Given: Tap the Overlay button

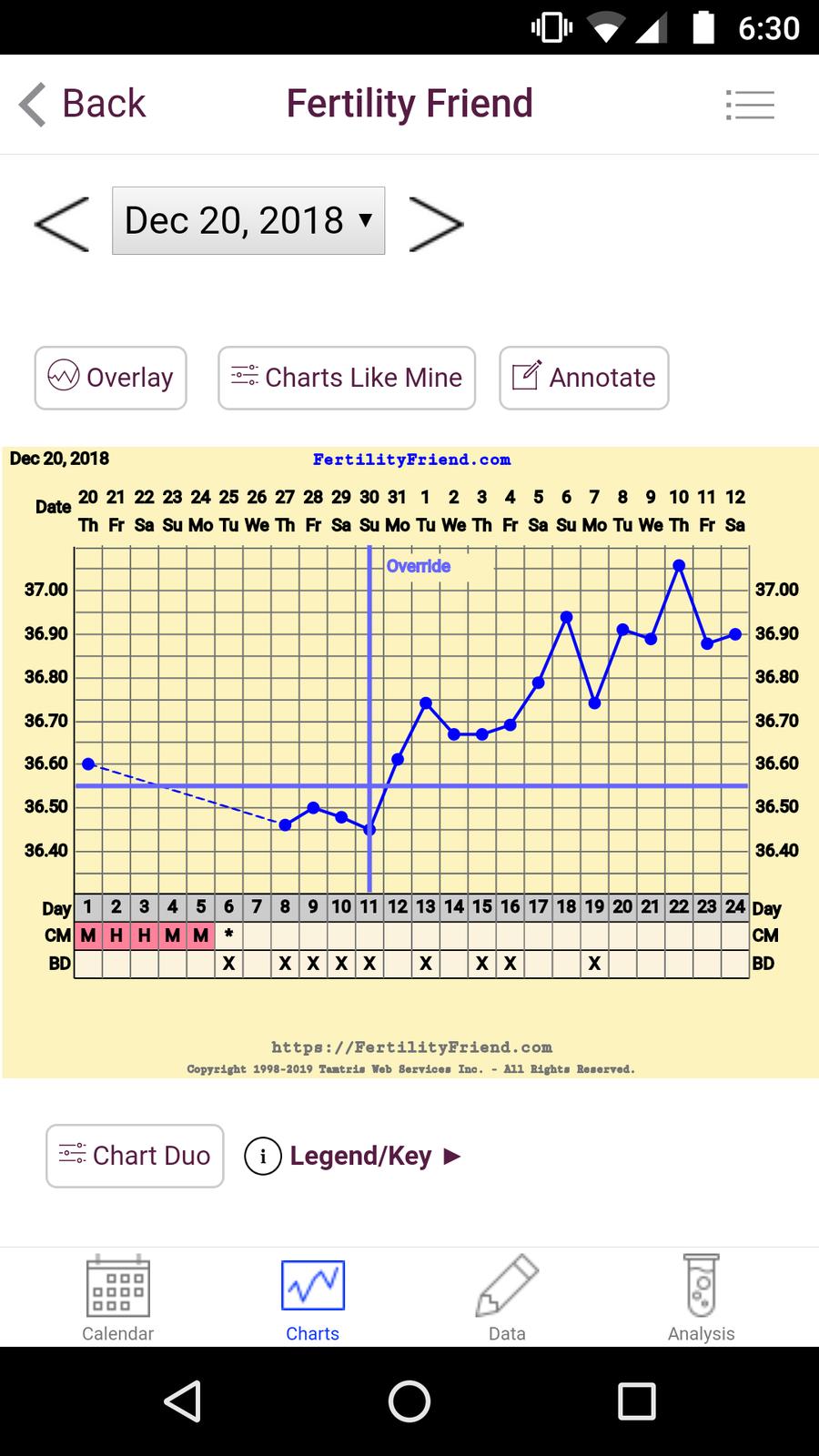Looking at the screenshot, I should 111,378.
